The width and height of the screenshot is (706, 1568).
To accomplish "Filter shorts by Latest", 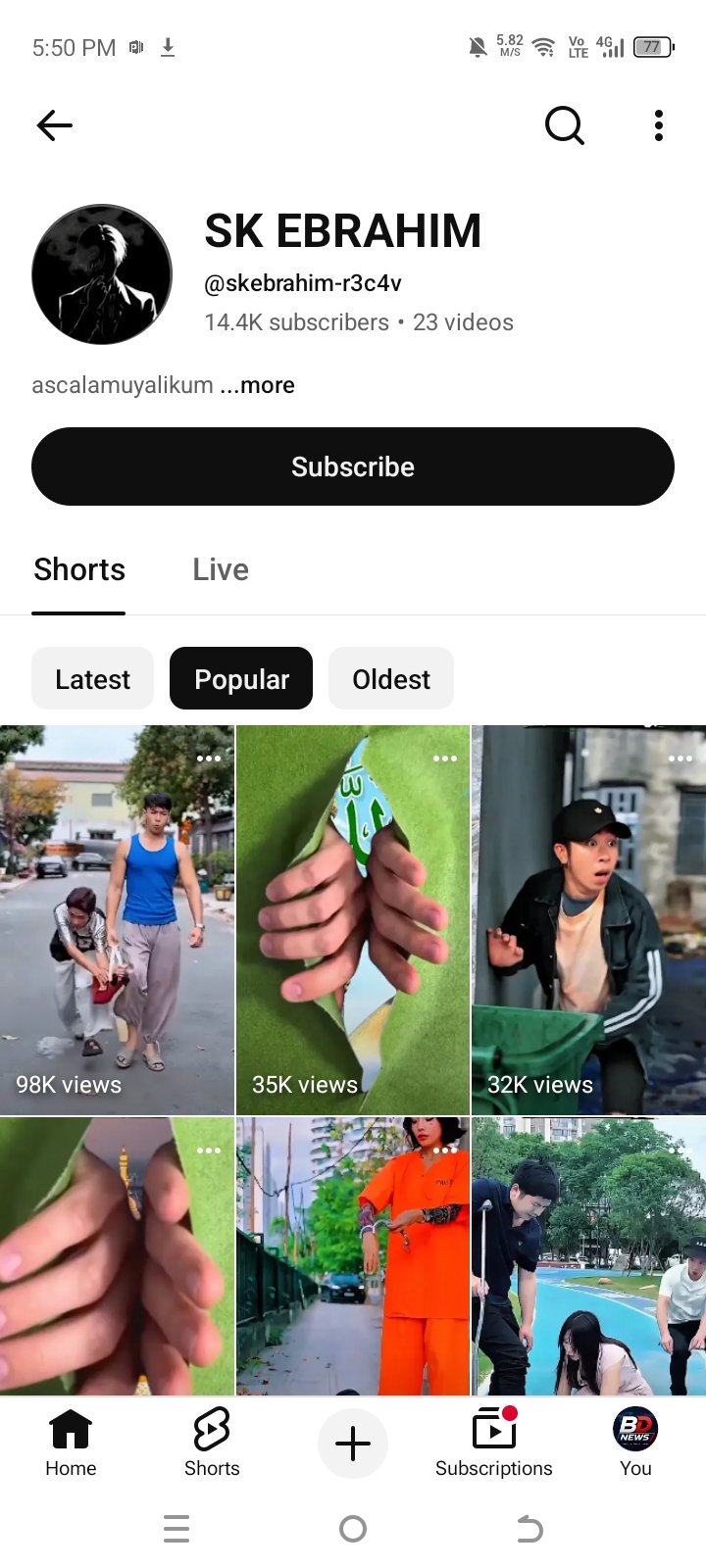I will pyautogui.click(x=92, y=678).
